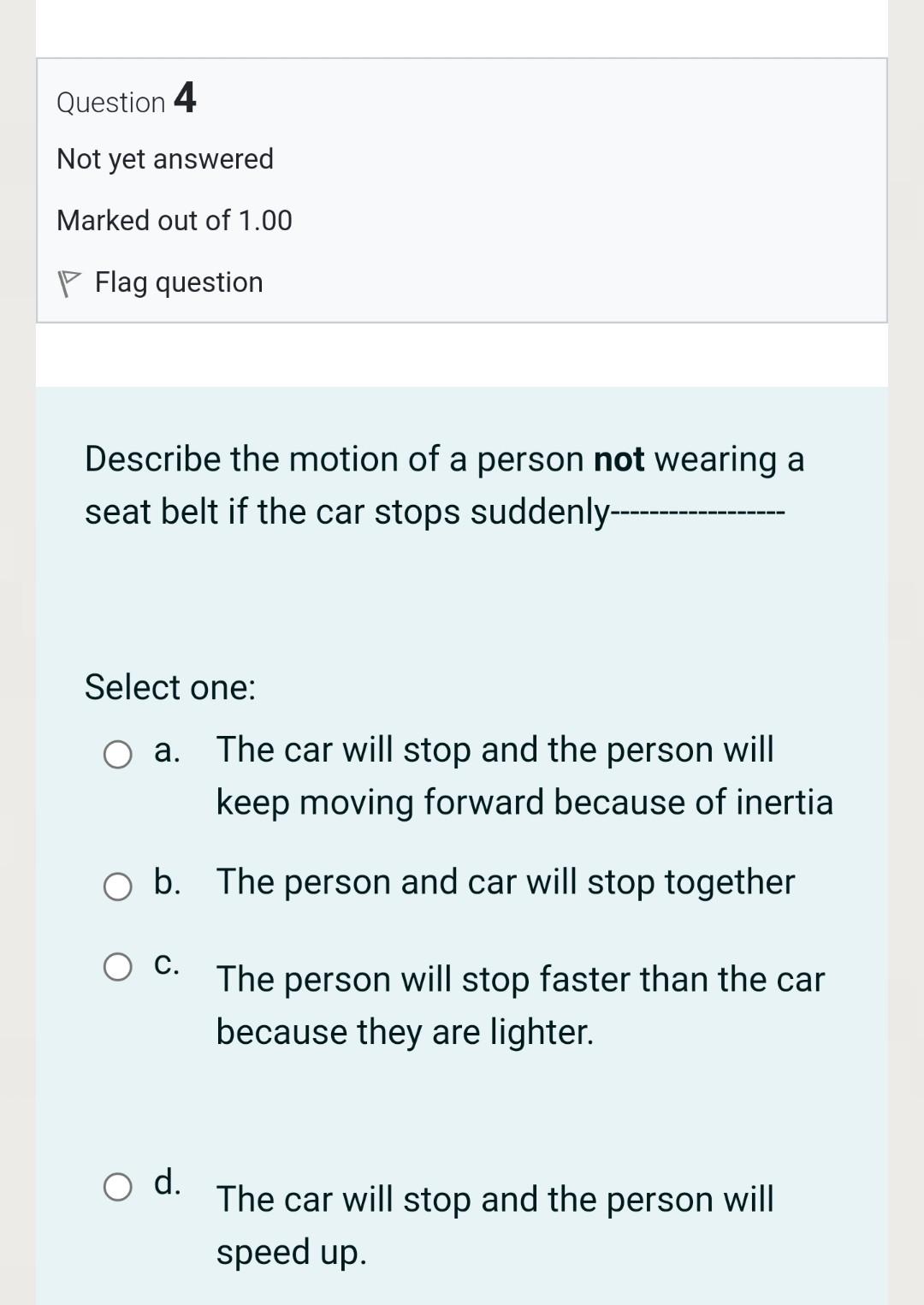Mark option d: person will speed up
This screenshot has width=924, height=1305.
[117, 1187]
